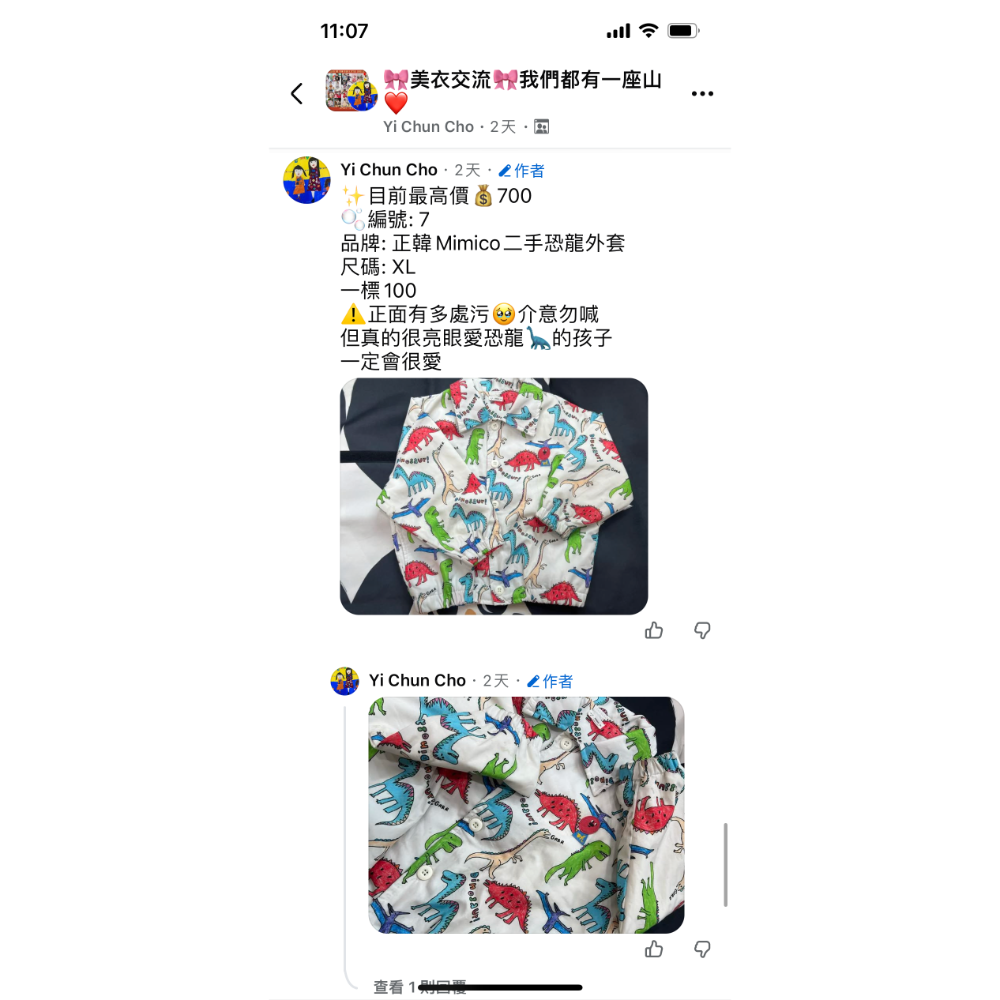The width and height of the screenshot is (1000, 1000).
Task: Like the reply with the close-up photo
Action: [654, 948]
